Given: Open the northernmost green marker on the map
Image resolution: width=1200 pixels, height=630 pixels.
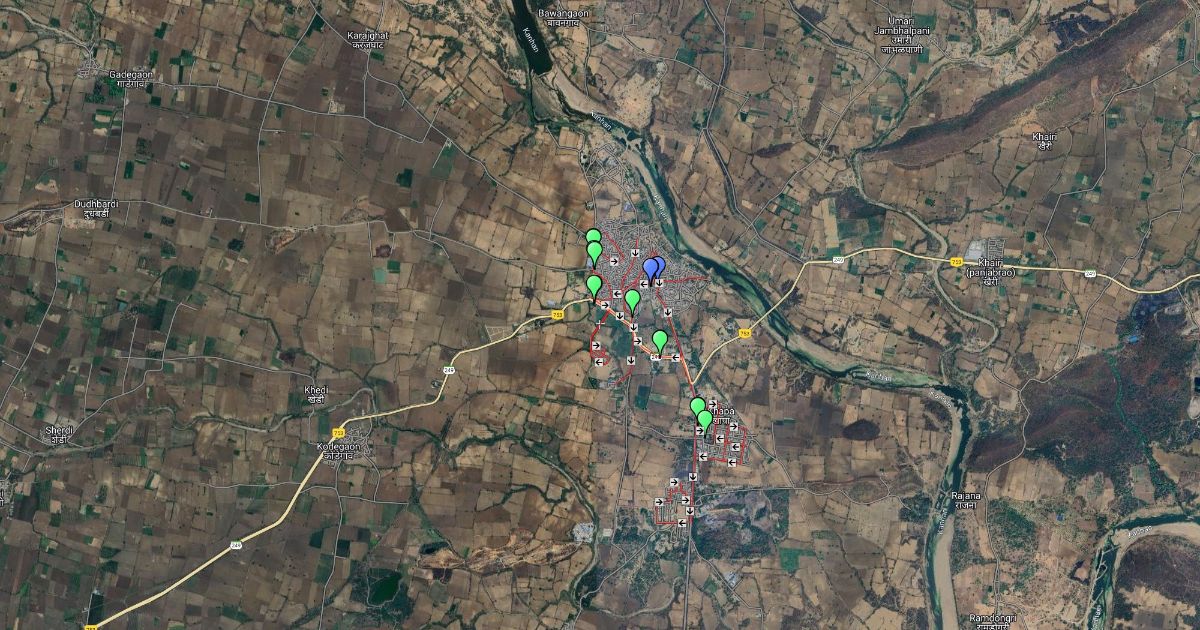Looking at the screenshot, I should [593, 239].
